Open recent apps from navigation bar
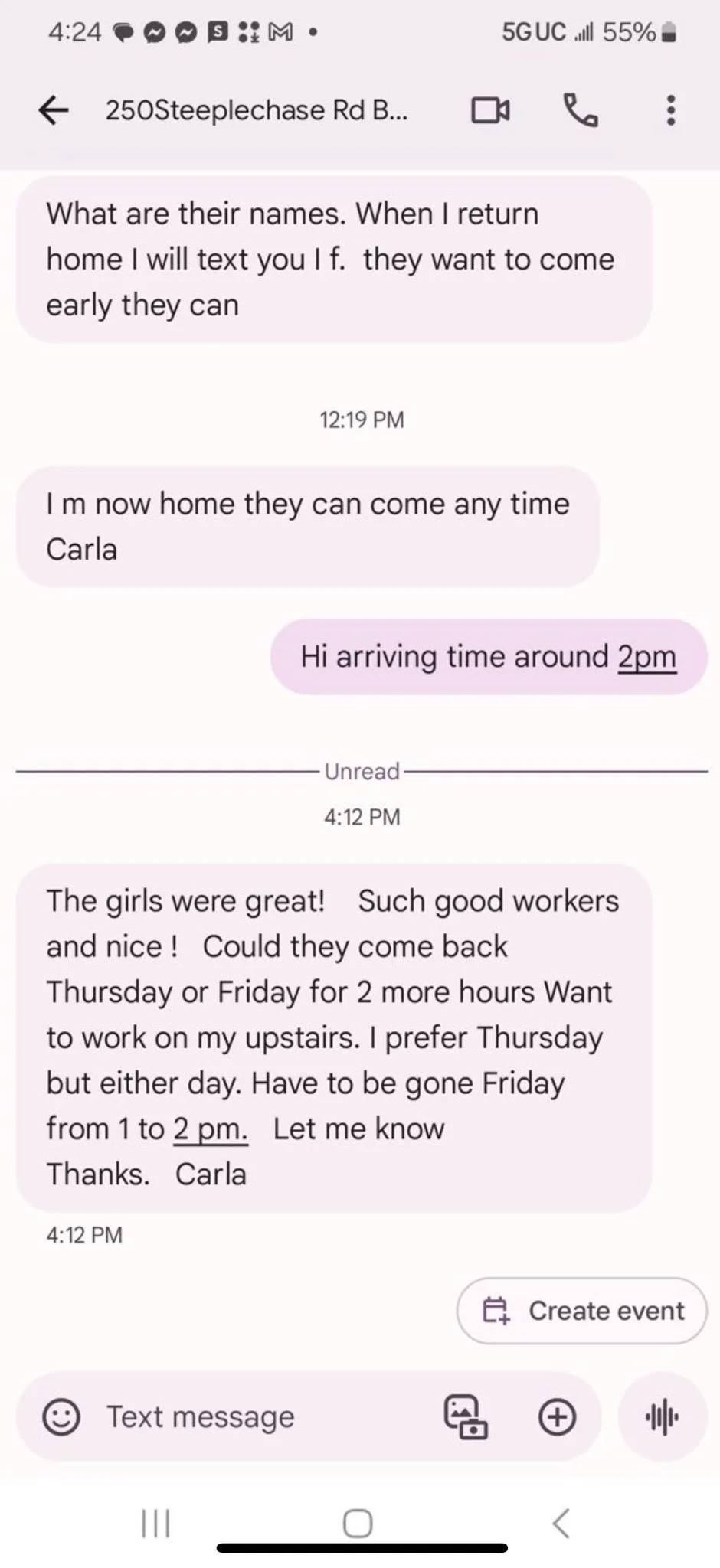Screen dimensions: 720x1568 tap(156, 1523)
